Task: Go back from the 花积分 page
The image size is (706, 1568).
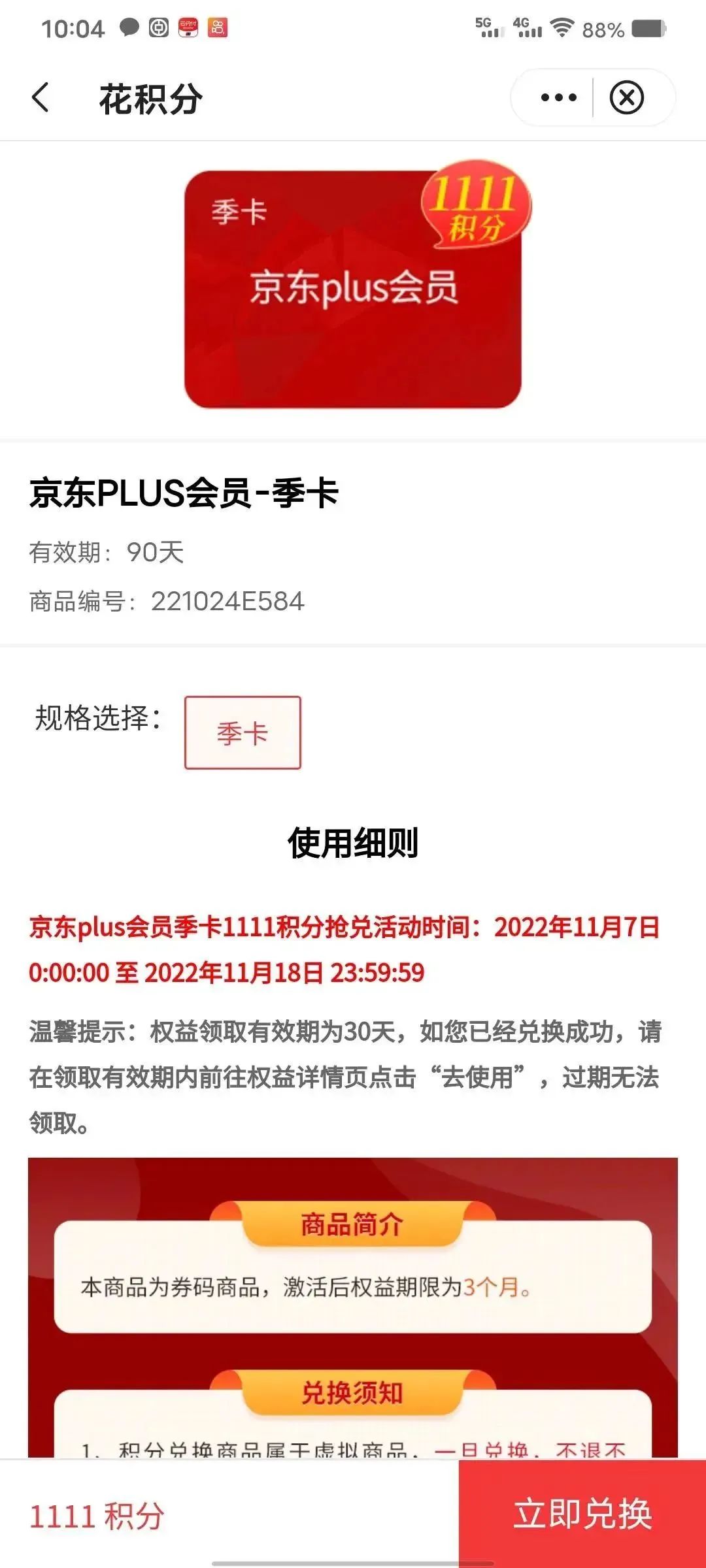Action: click(x=41, y=98)
